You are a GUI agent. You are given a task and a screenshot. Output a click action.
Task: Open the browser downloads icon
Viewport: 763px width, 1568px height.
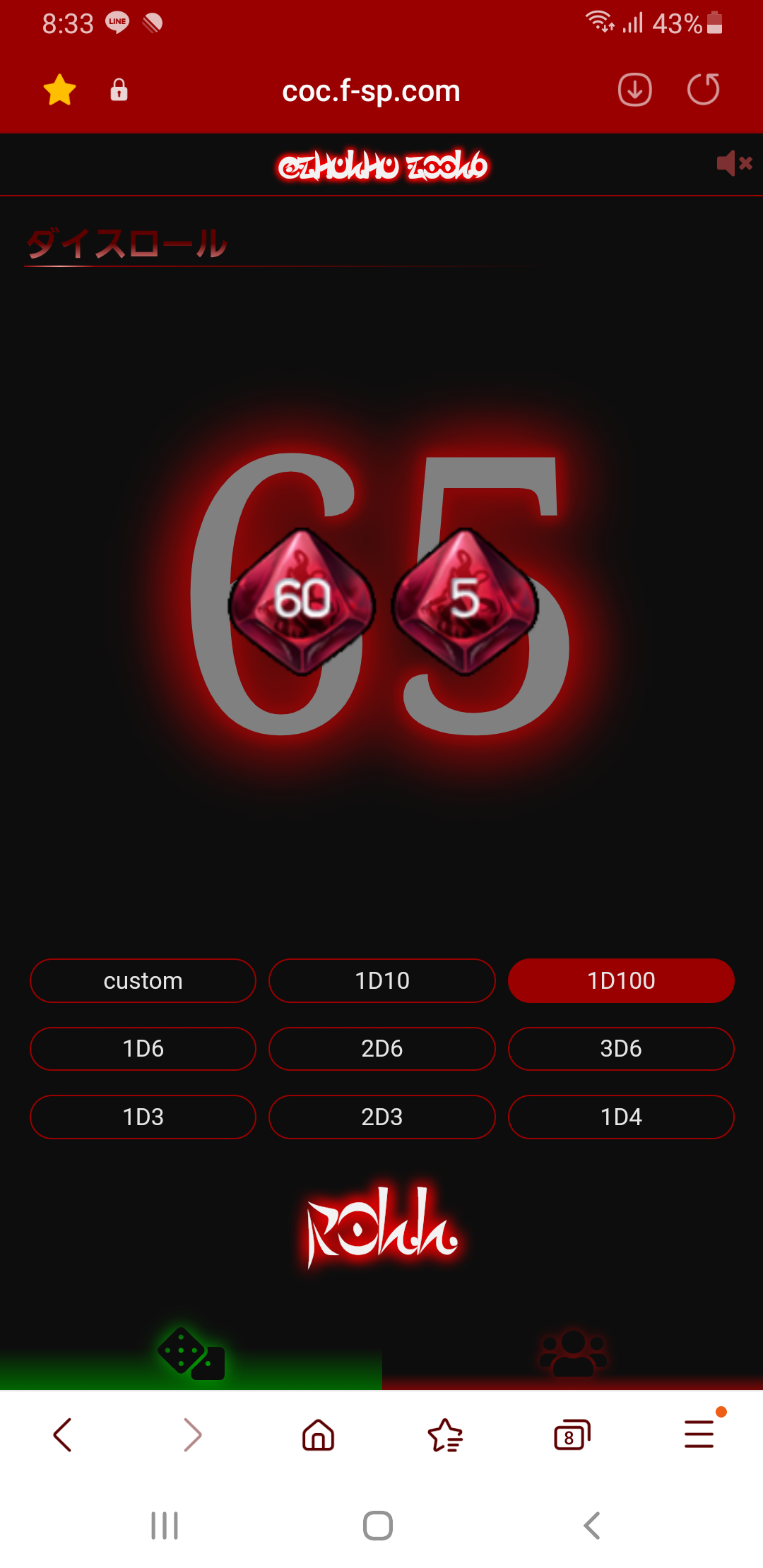pyautogui.click(x=634, y=90)
